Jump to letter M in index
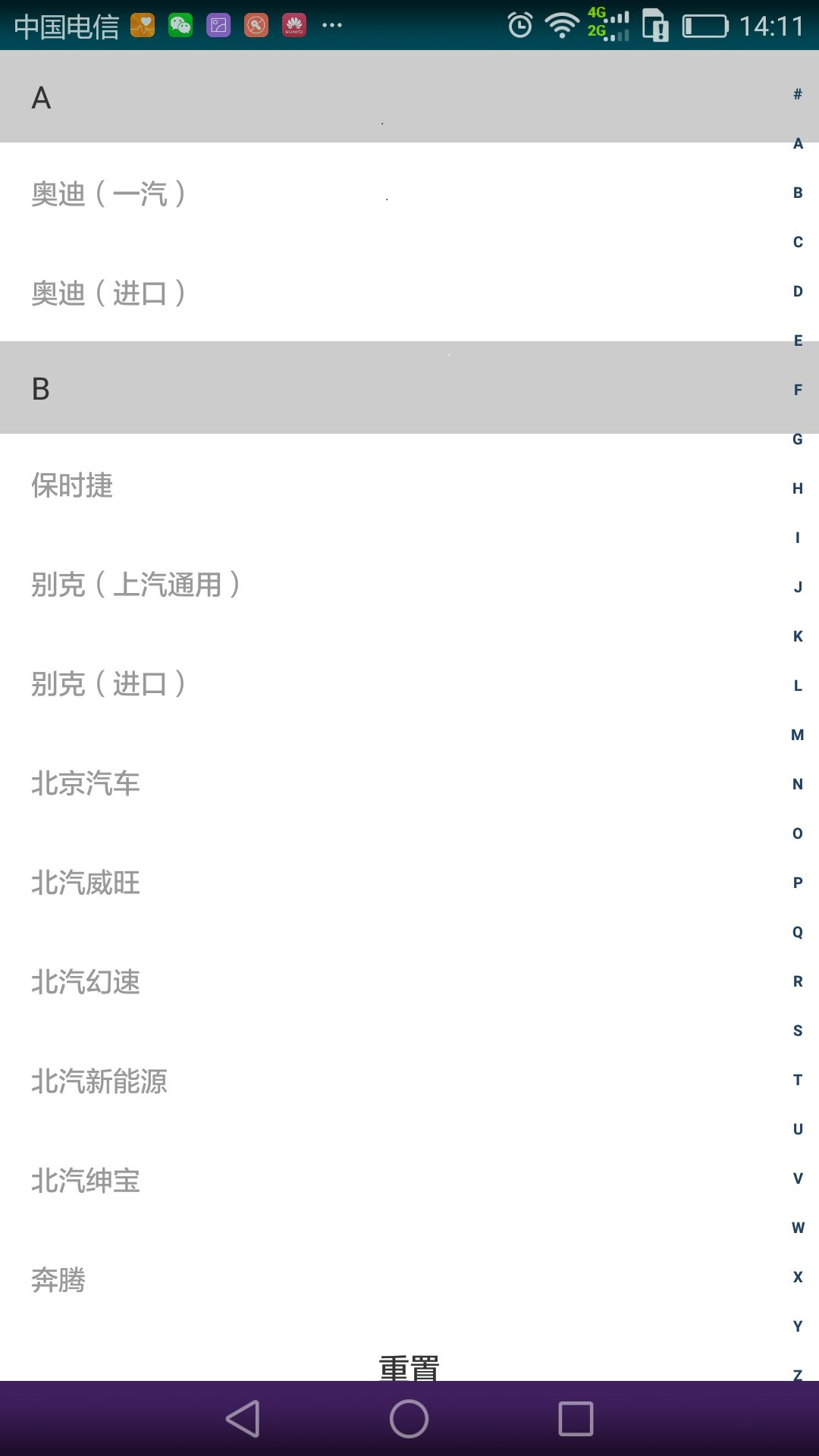This screenshot has width=819, height=1456. [x=798, y=735]
